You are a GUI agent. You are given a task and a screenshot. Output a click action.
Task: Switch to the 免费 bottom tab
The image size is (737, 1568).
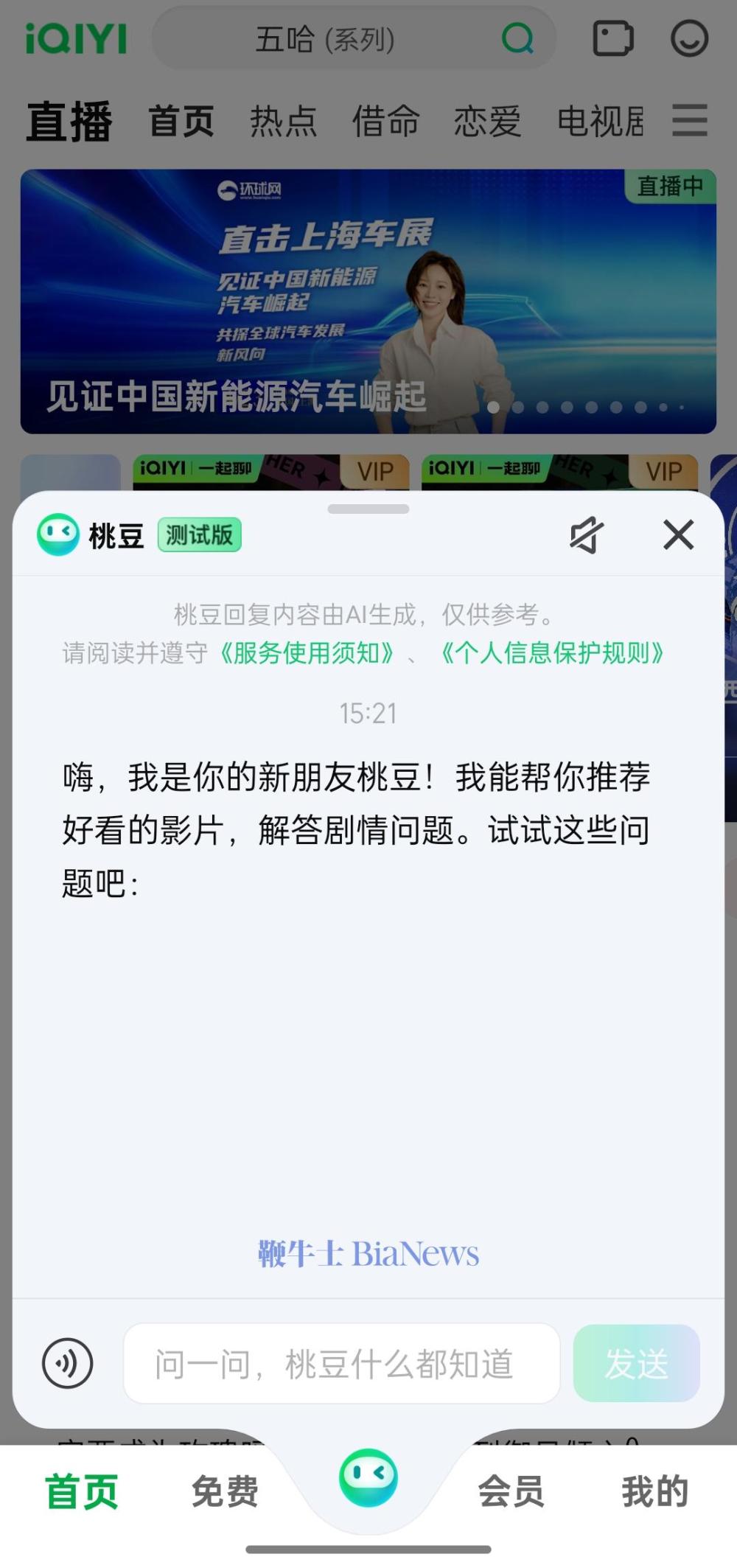pyautogui.click(x=225, y=1491)
